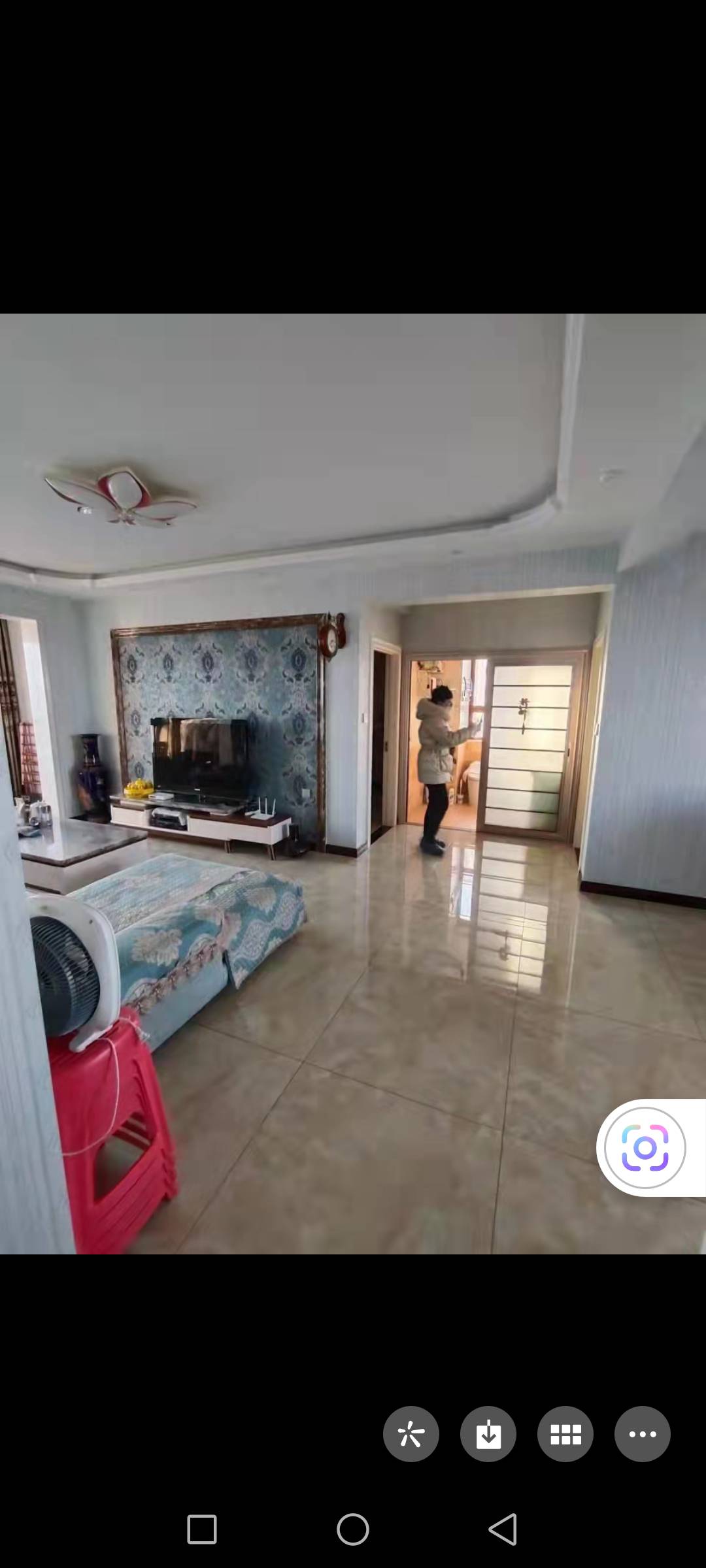Open the recent apps switcher
The height and width of the screenshot is (1568, 706).
[x=202, y=1529]
